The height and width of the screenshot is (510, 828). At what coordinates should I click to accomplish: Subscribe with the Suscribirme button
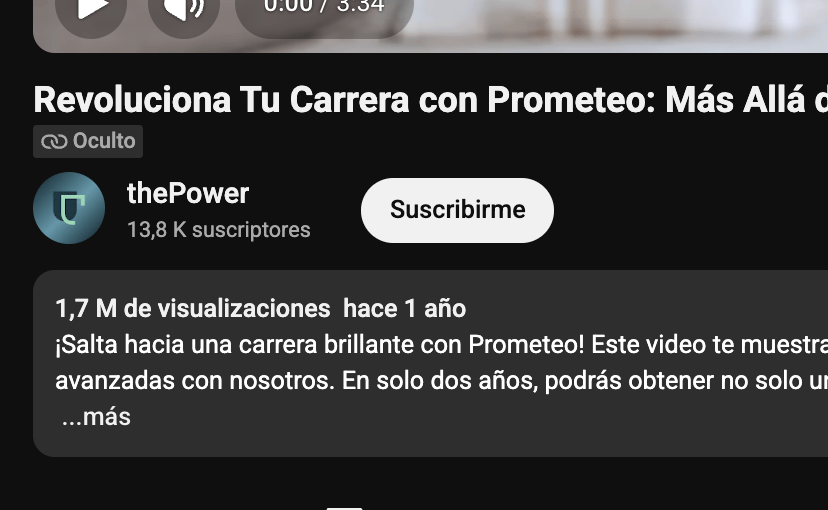coord(457,210)
